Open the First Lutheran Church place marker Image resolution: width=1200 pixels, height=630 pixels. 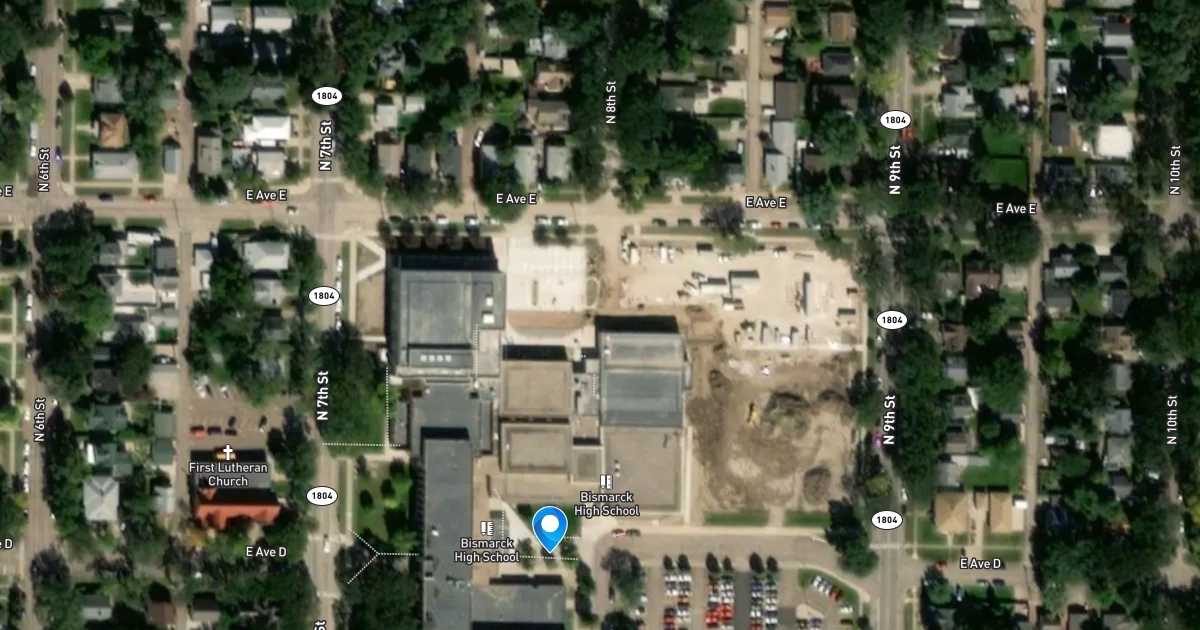[x=228, y=453]
